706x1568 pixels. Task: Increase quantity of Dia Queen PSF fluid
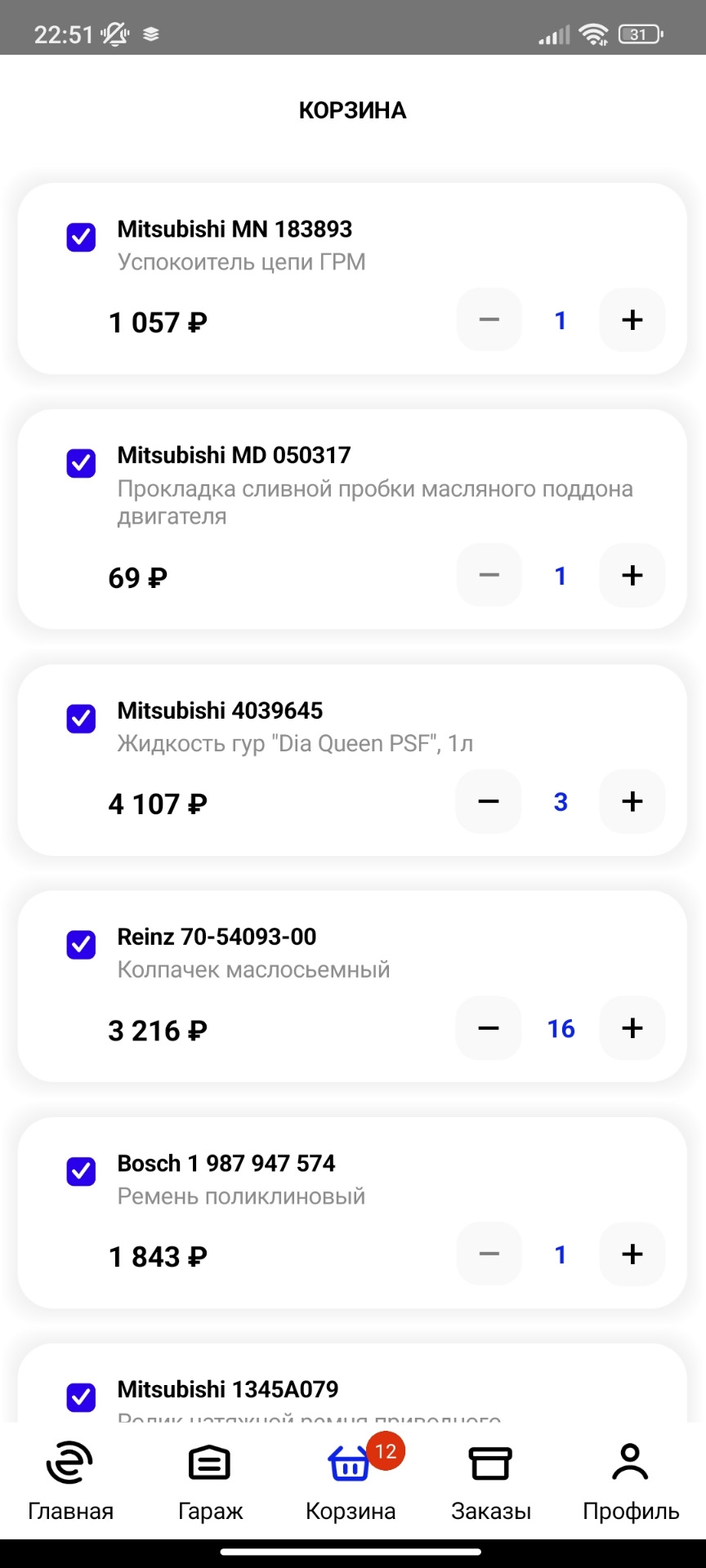[x=632, y=802]
